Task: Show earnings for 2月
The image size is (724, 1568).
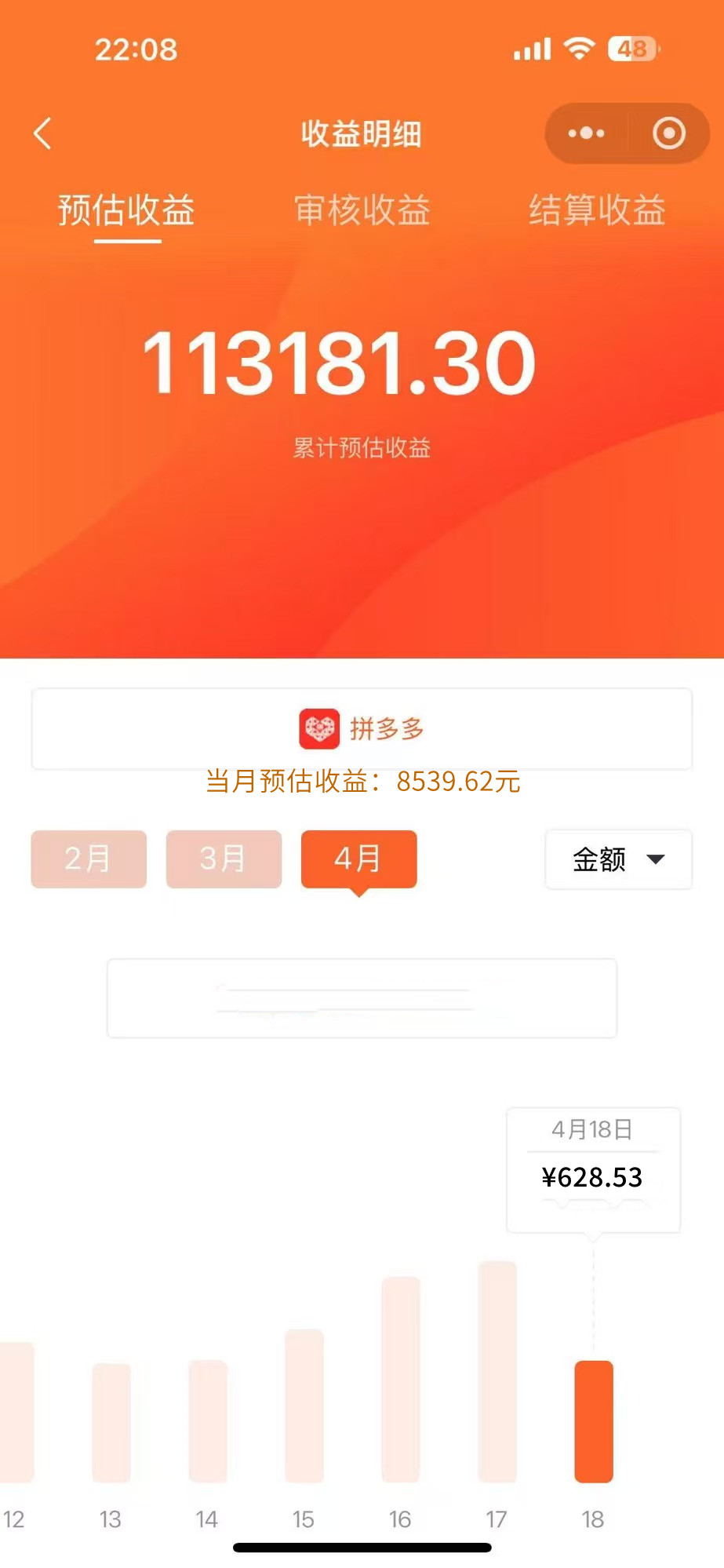Action: [x=89, y=859]
